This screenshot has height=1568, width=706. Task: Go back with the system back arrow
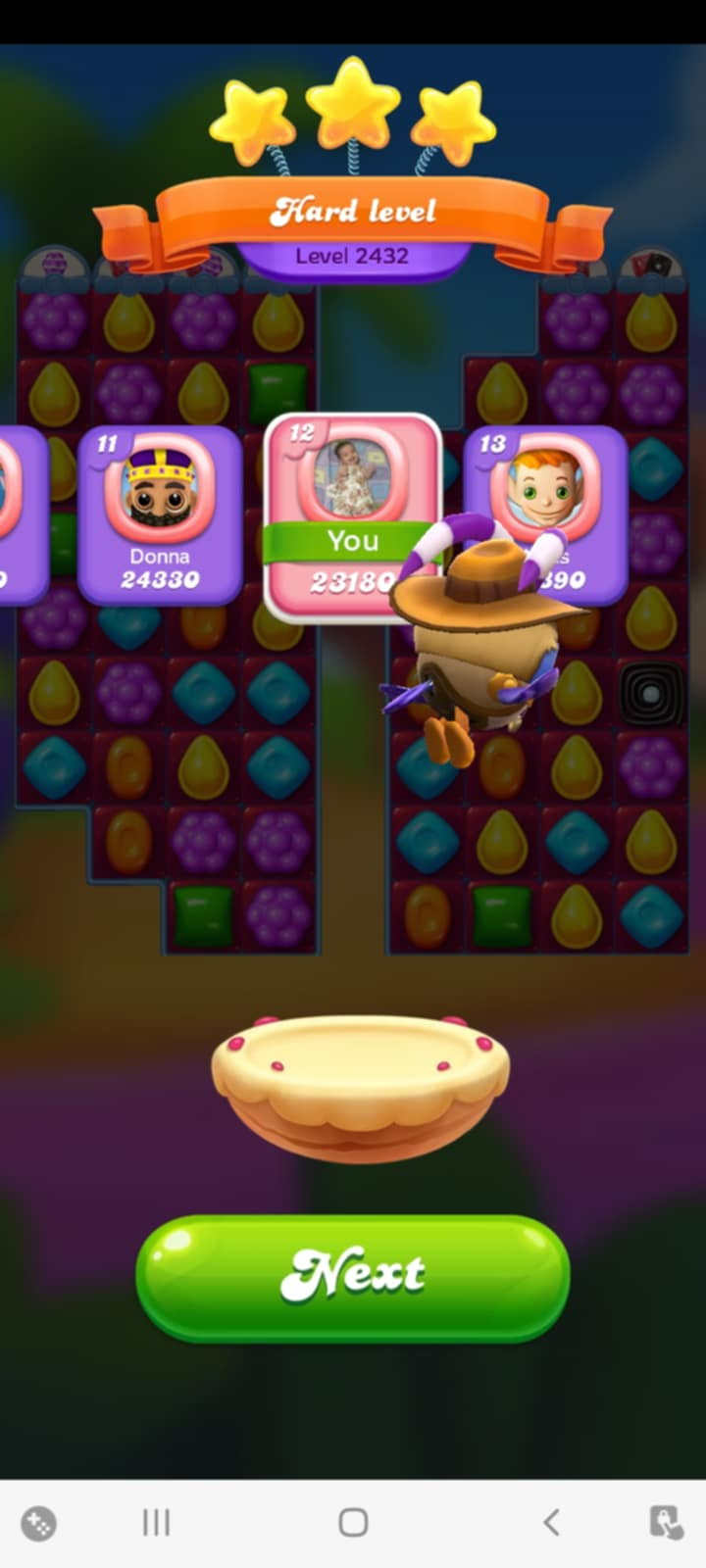tap(551, 1522)
